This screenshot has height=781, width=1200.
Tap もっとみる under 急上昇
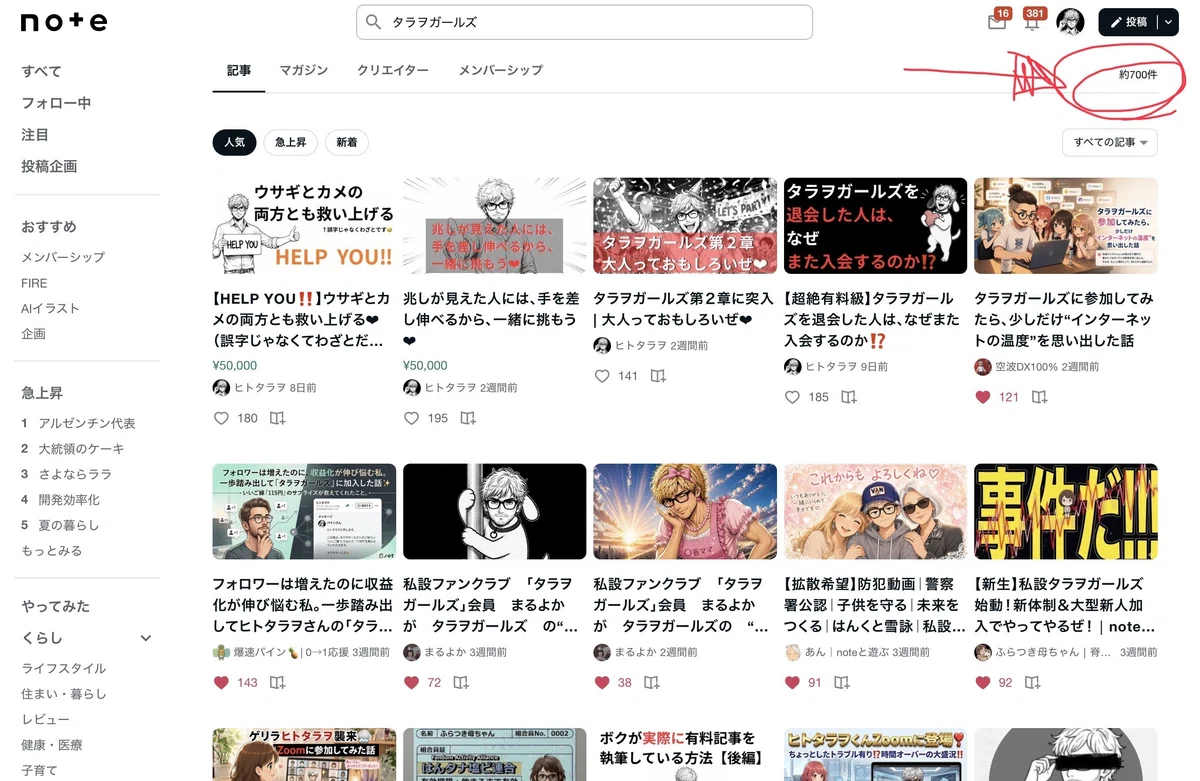point(51,550)
